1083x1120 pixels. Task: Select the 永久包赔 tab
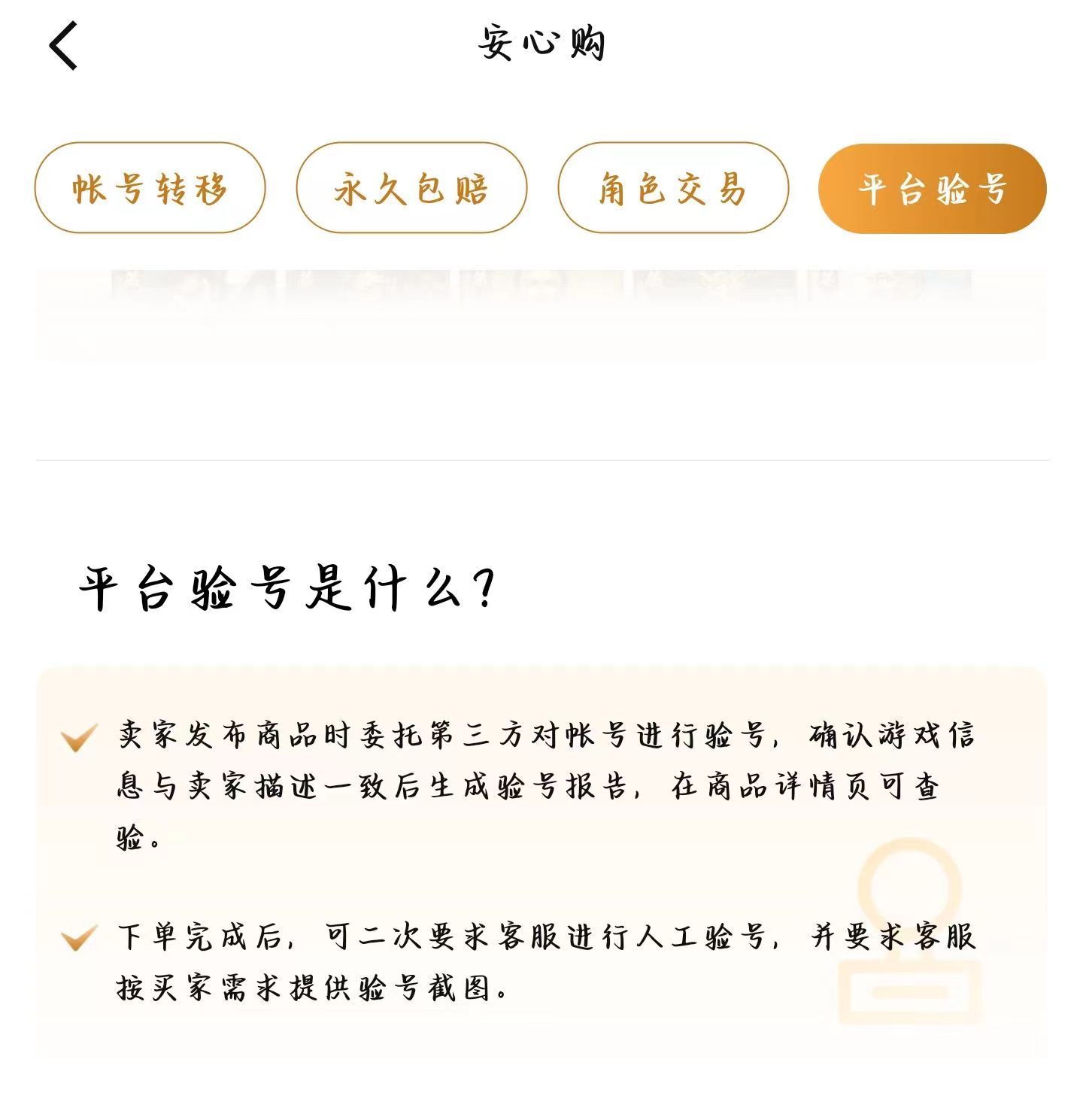coord(411,188)
